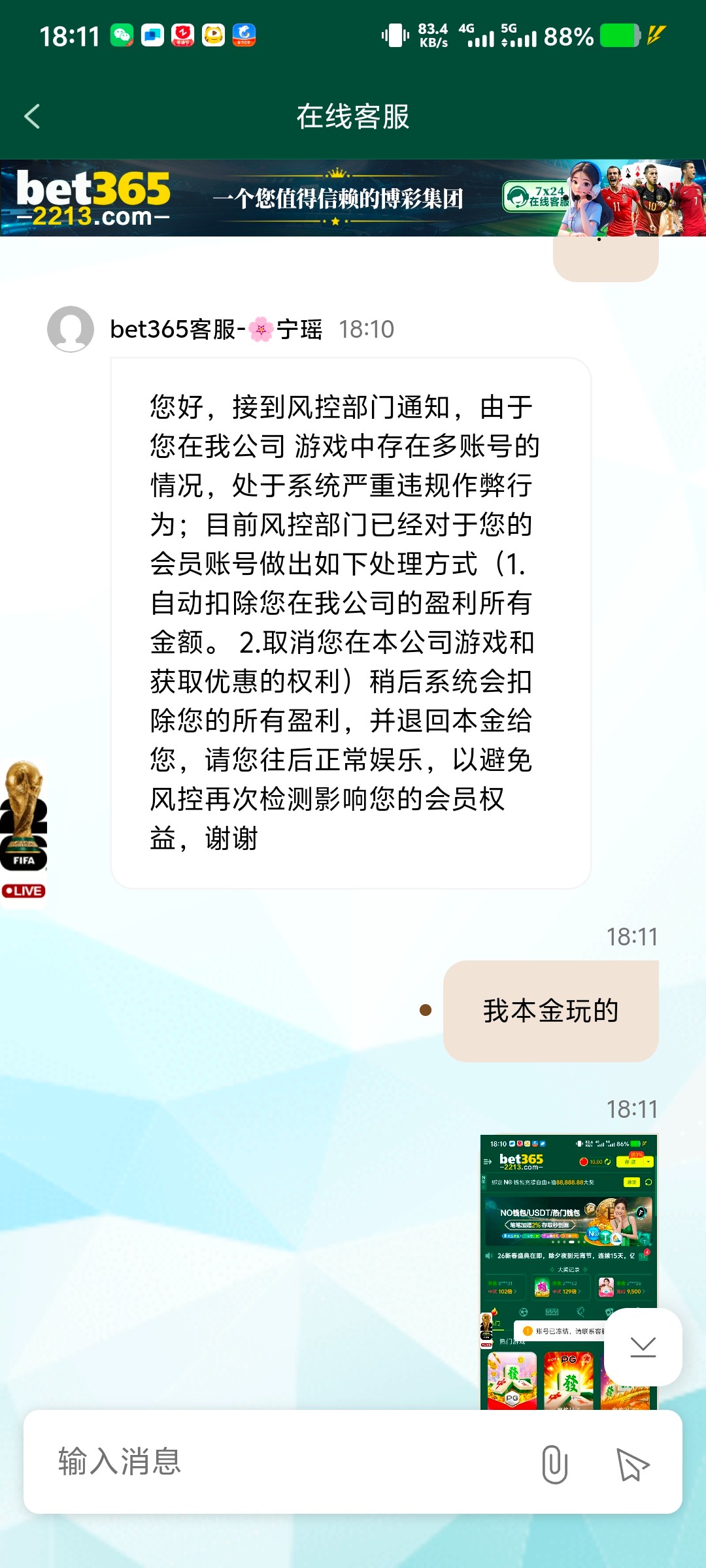Go back from the 在线客服 chat

pos(32,117)
